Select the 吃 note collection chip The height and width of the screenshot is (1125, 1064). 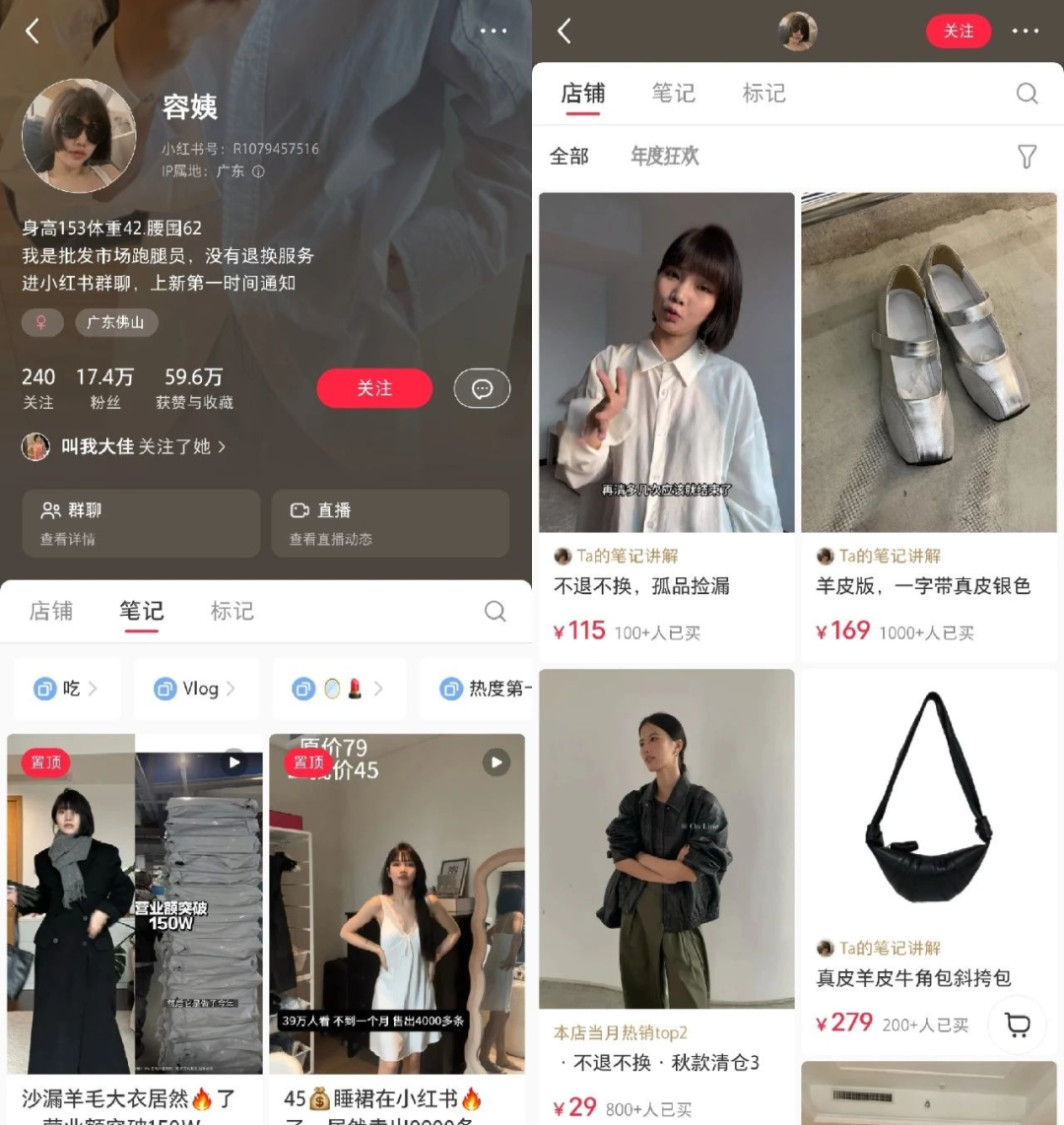click(x=67, y=689)
